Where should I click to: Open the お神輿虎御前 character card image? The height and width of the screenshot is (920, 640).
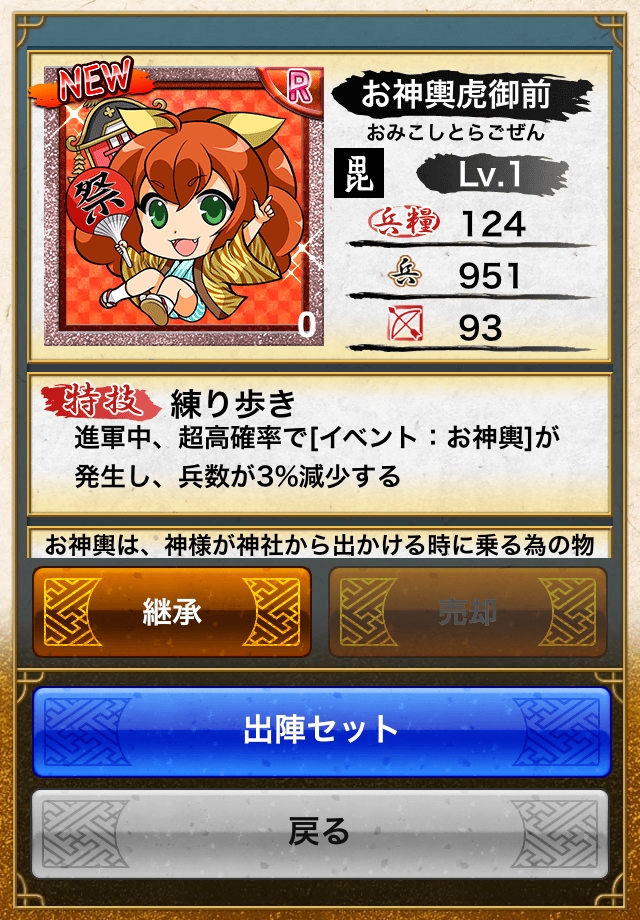point(184,205)
